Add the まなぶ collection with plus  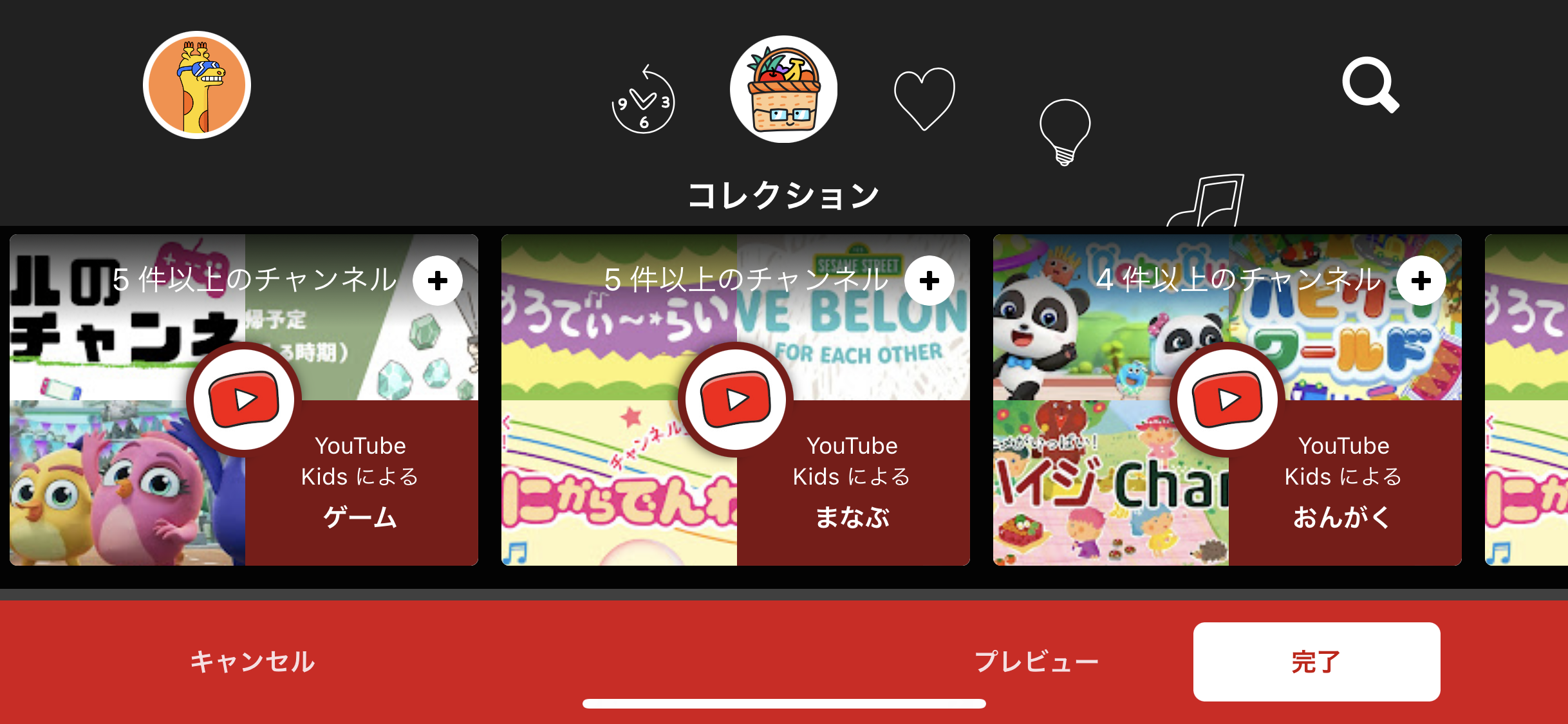(x=929, y=281)
